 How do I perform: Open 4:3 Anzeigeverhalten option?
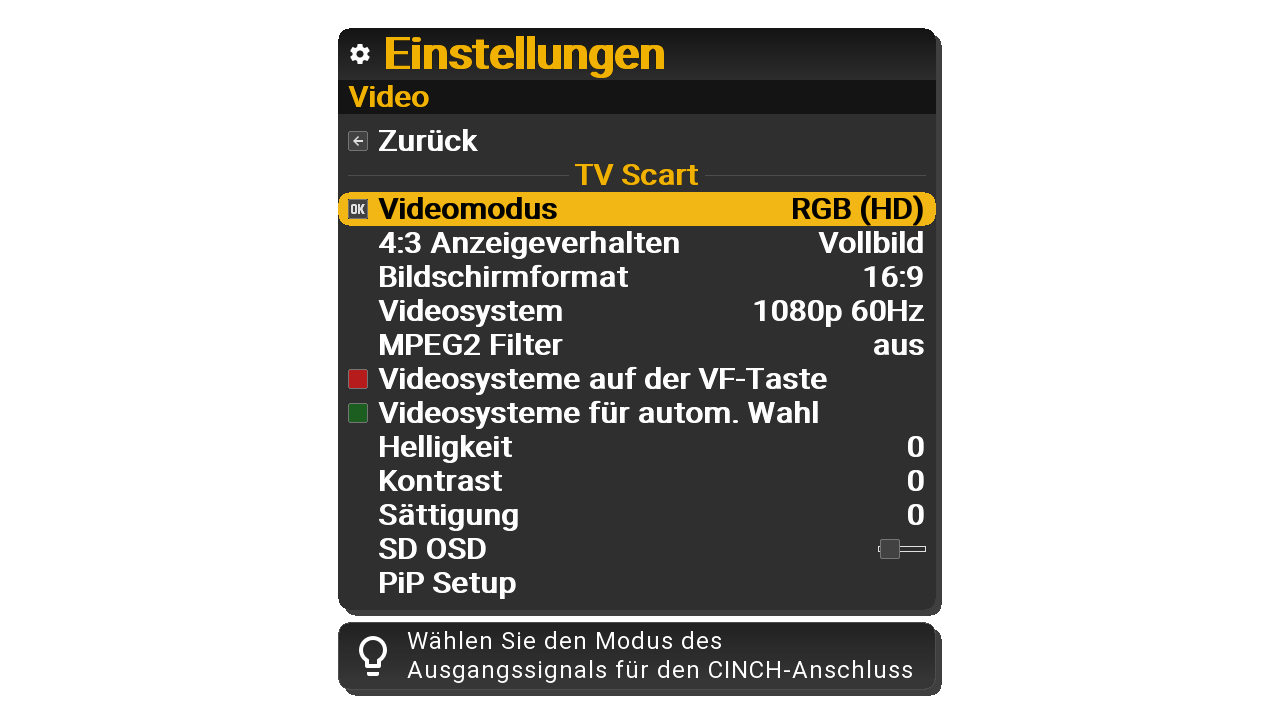tap(636, 243)
